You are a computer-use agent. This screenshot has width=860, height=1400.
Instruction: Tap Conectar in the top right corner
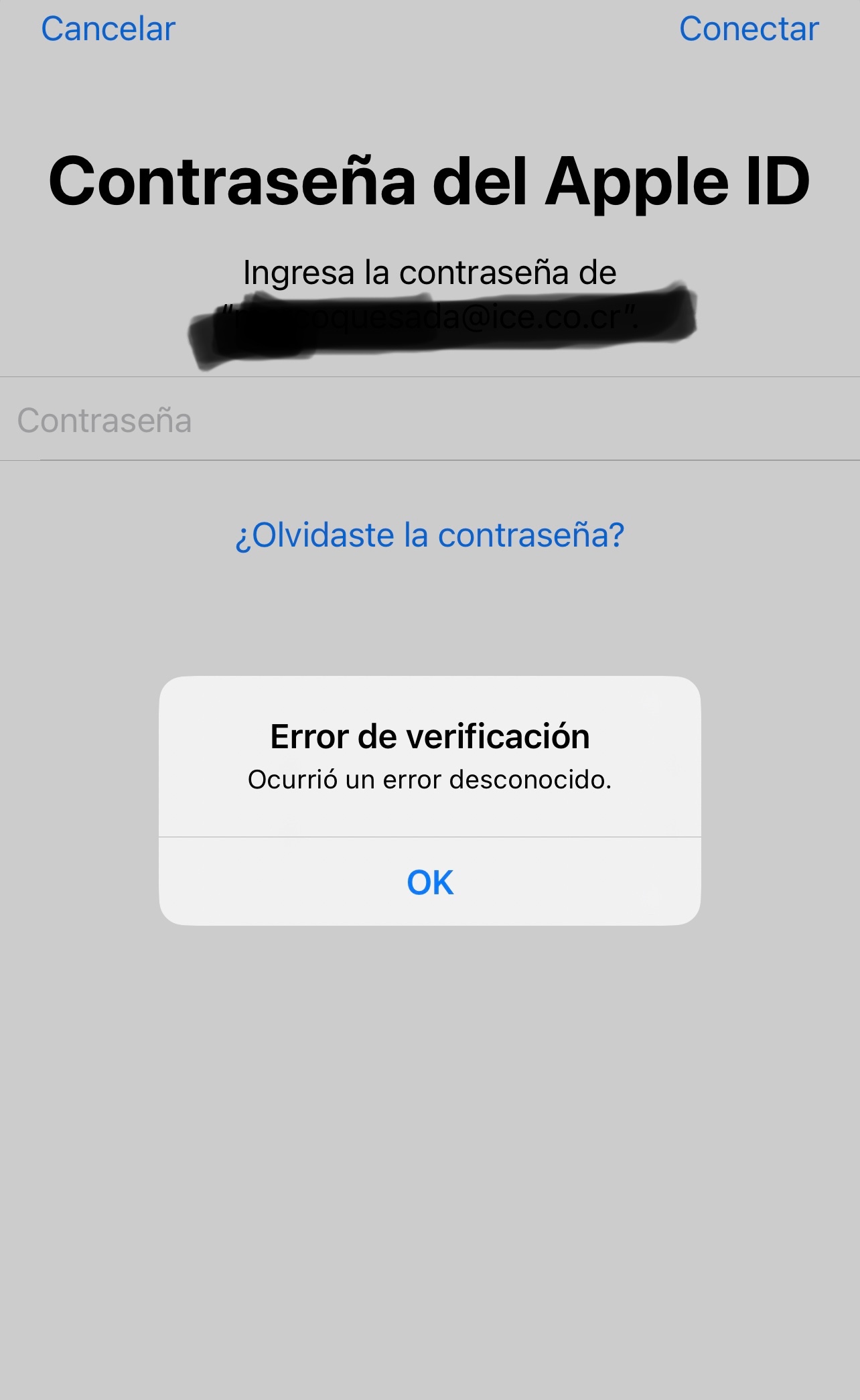749,29
